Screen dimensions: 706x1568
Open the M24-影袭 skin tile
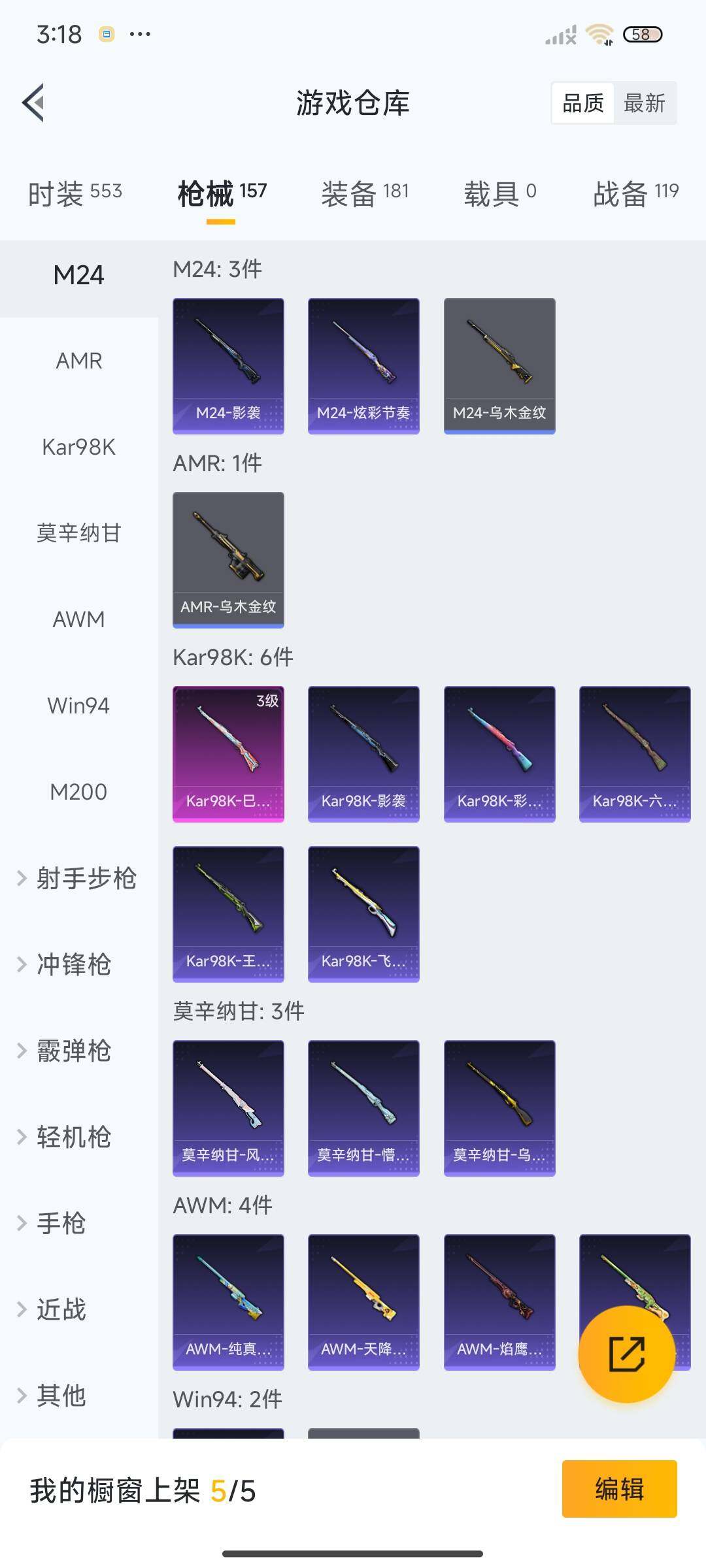click(228, 366)
